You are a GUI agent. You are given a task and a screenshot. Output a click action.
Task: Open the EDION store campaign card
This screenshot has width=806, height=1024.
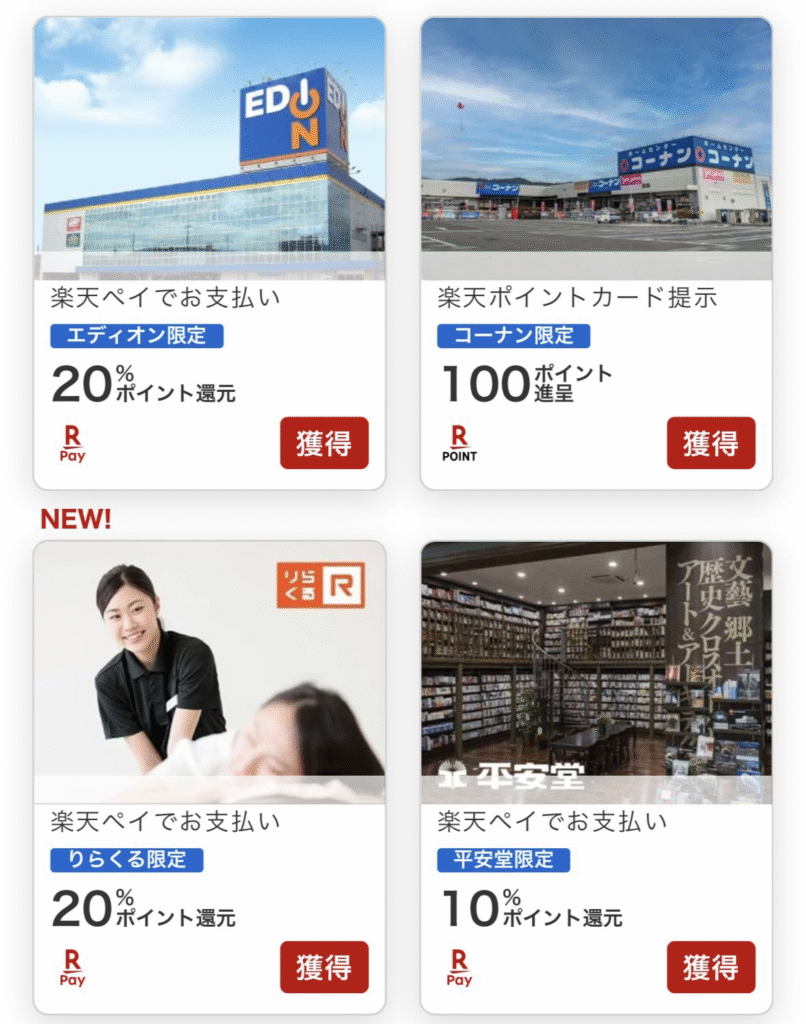(x=209, y=150)
